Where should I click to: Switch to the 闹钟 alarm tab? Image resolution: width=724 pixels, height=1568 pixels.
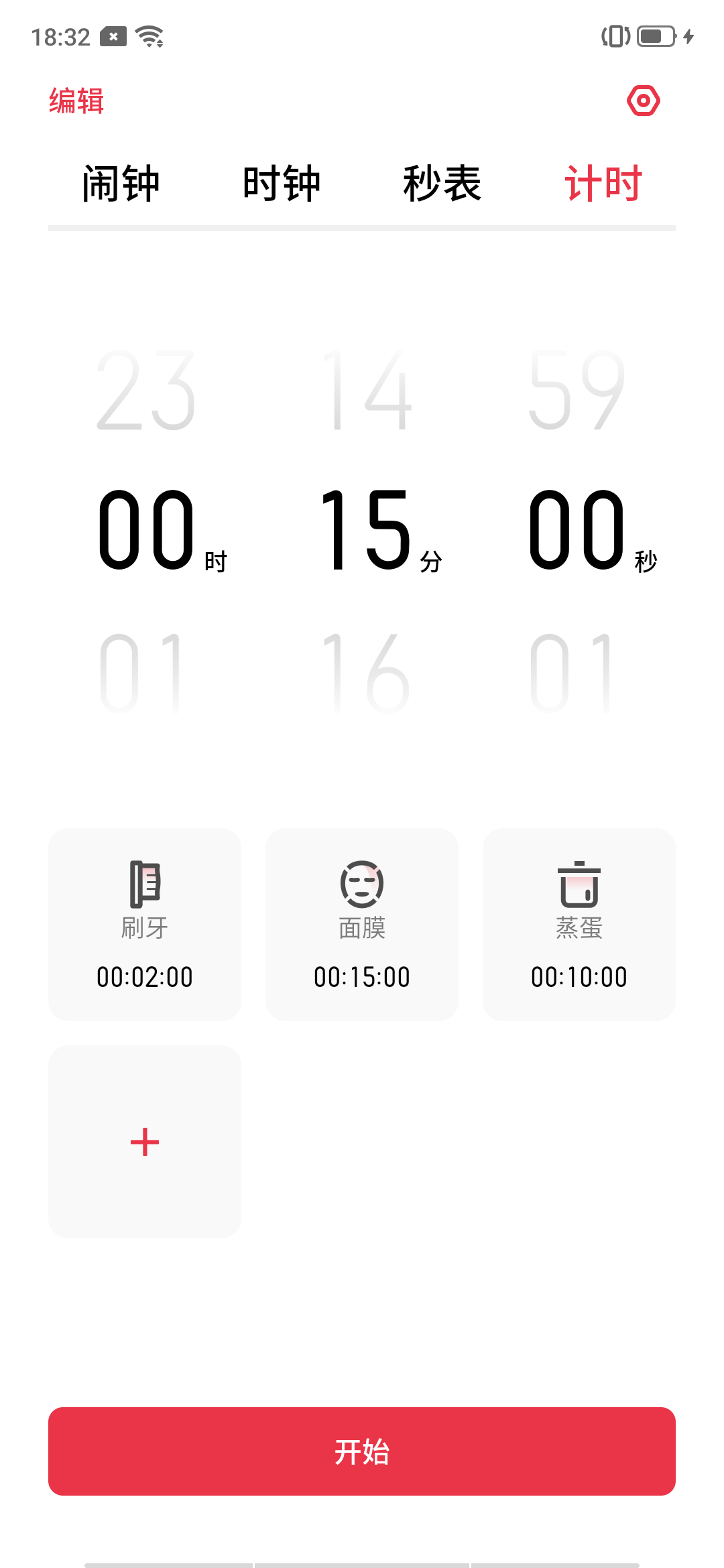point(121,183)
